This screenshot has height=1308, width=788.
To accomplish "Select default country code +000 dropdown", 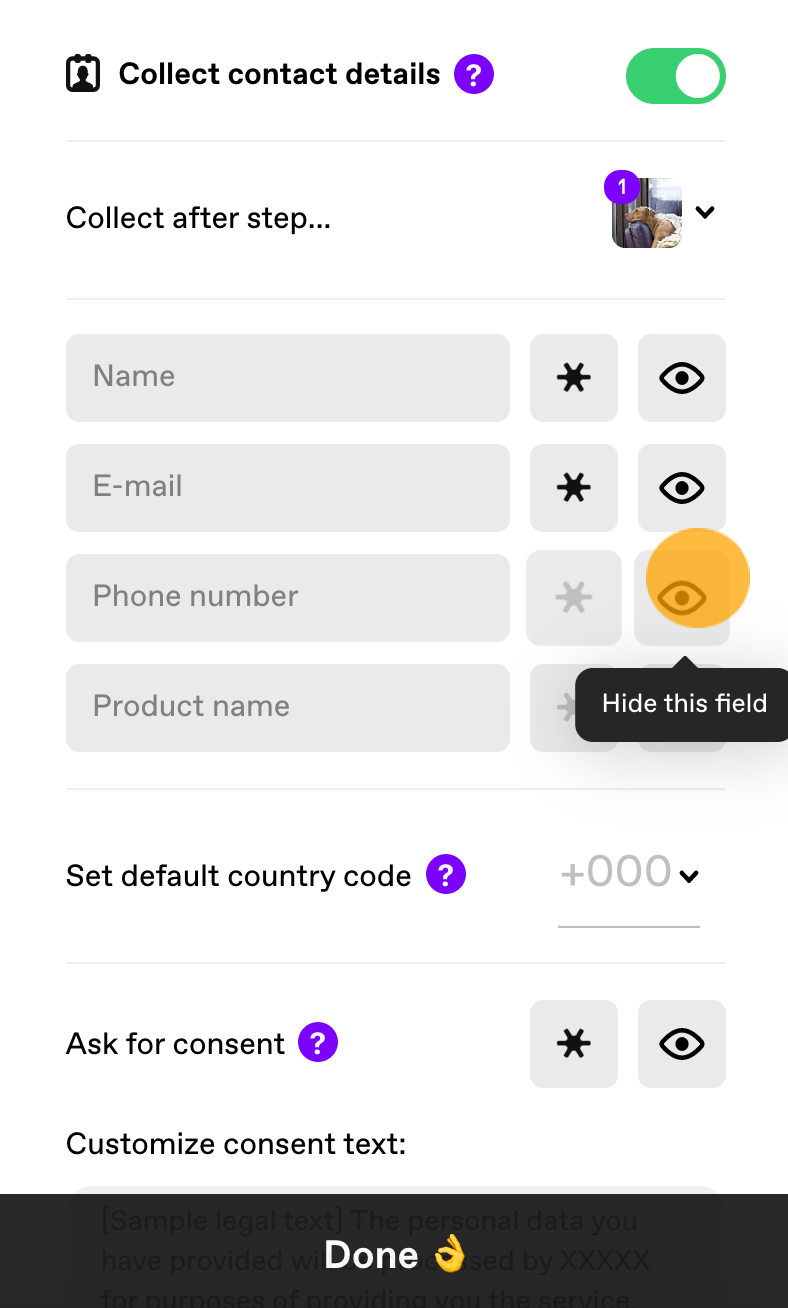I will click(x=629, y=875).
